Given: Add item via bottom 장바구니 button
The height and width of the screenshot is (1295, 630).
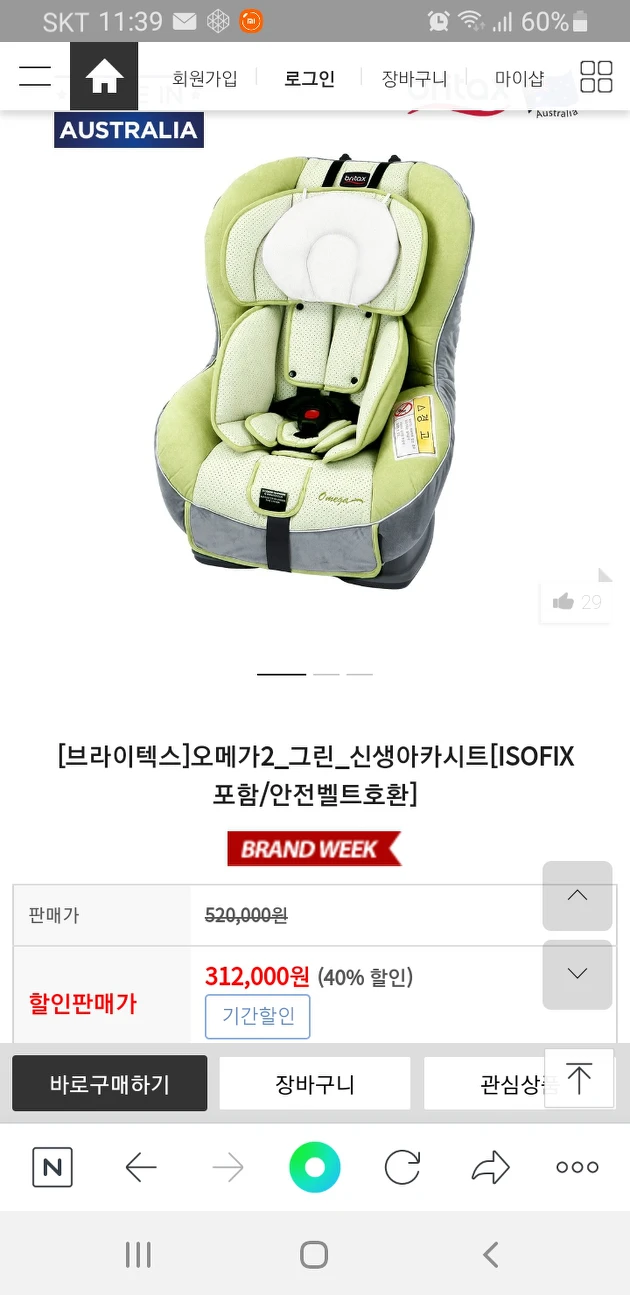Looking at the screenshot, I should click(x=315, y=1084).
